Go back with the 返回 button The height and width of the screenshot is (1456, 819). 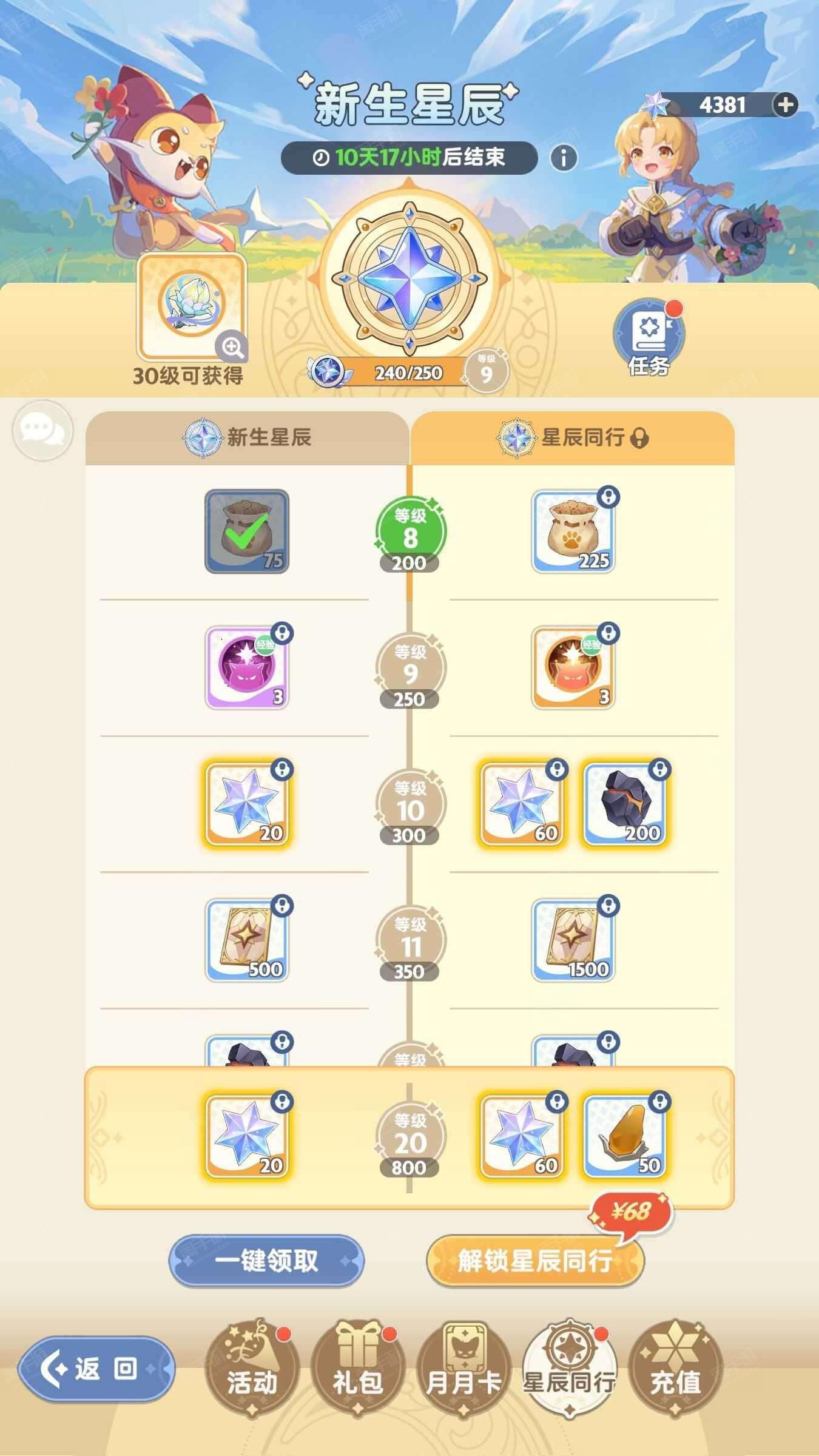pyautogui.click(x=96, y=1369)
